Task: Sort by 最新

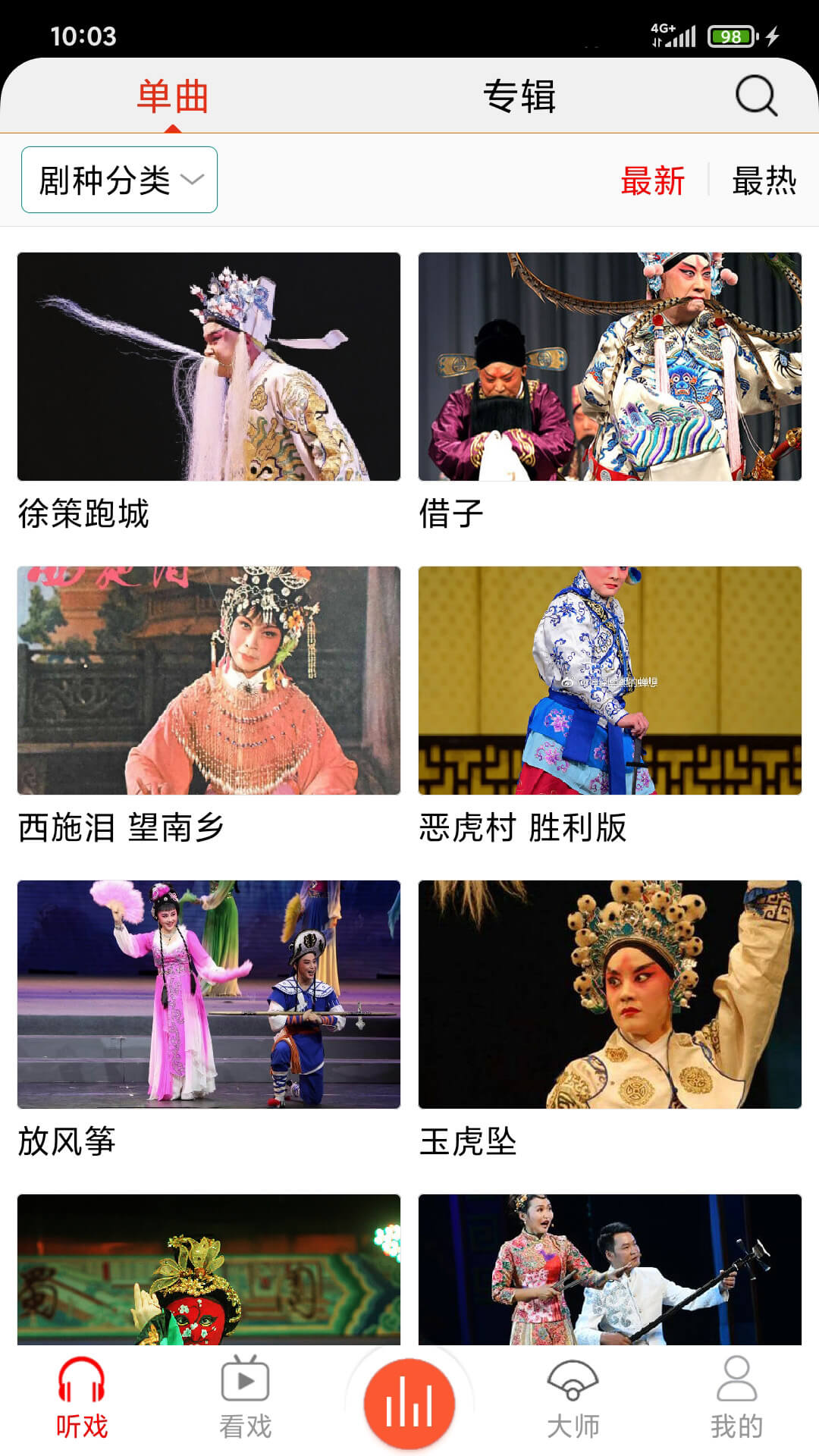Action: pyautogui.click(x=652, y=180)
